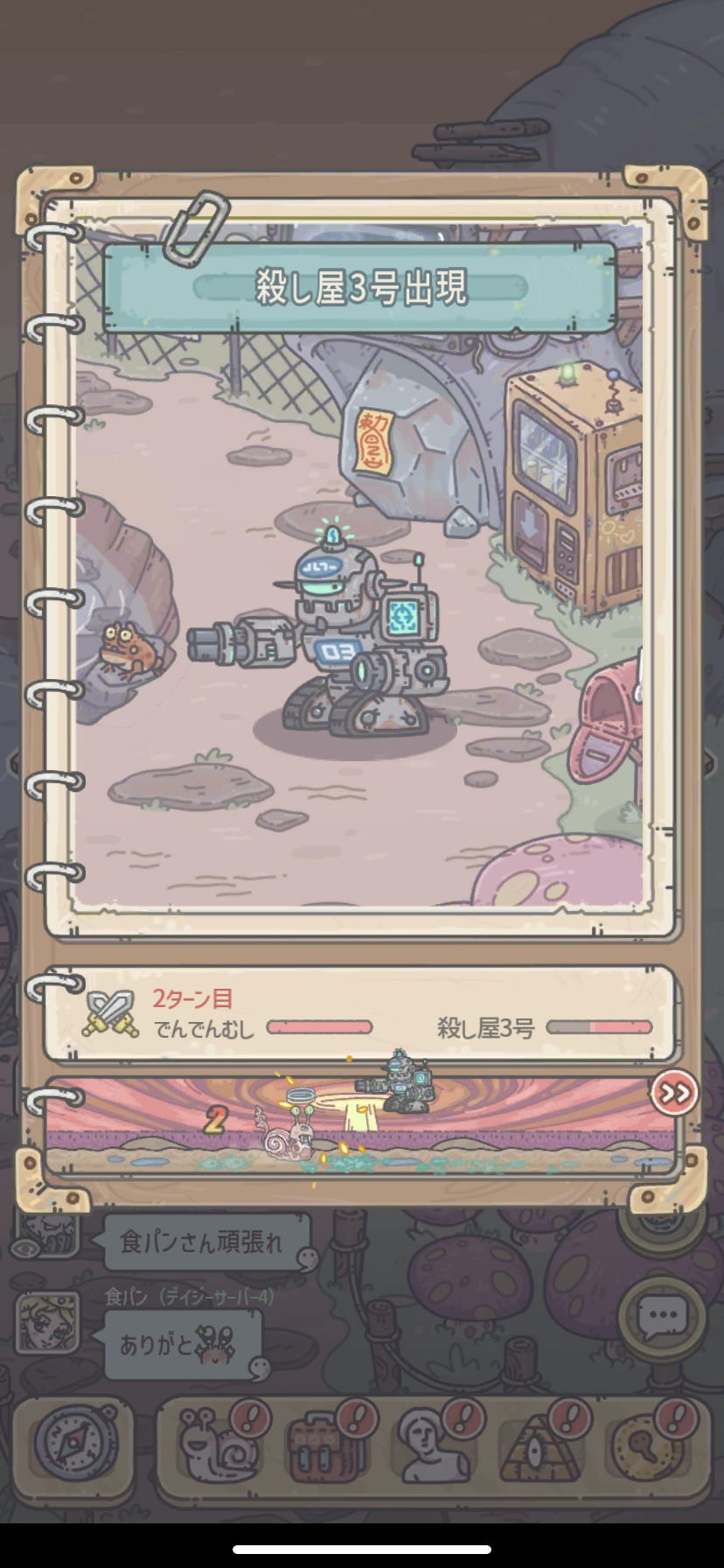
Task: View 食パン player avatar profile
Action: (x=48, y=1324)
